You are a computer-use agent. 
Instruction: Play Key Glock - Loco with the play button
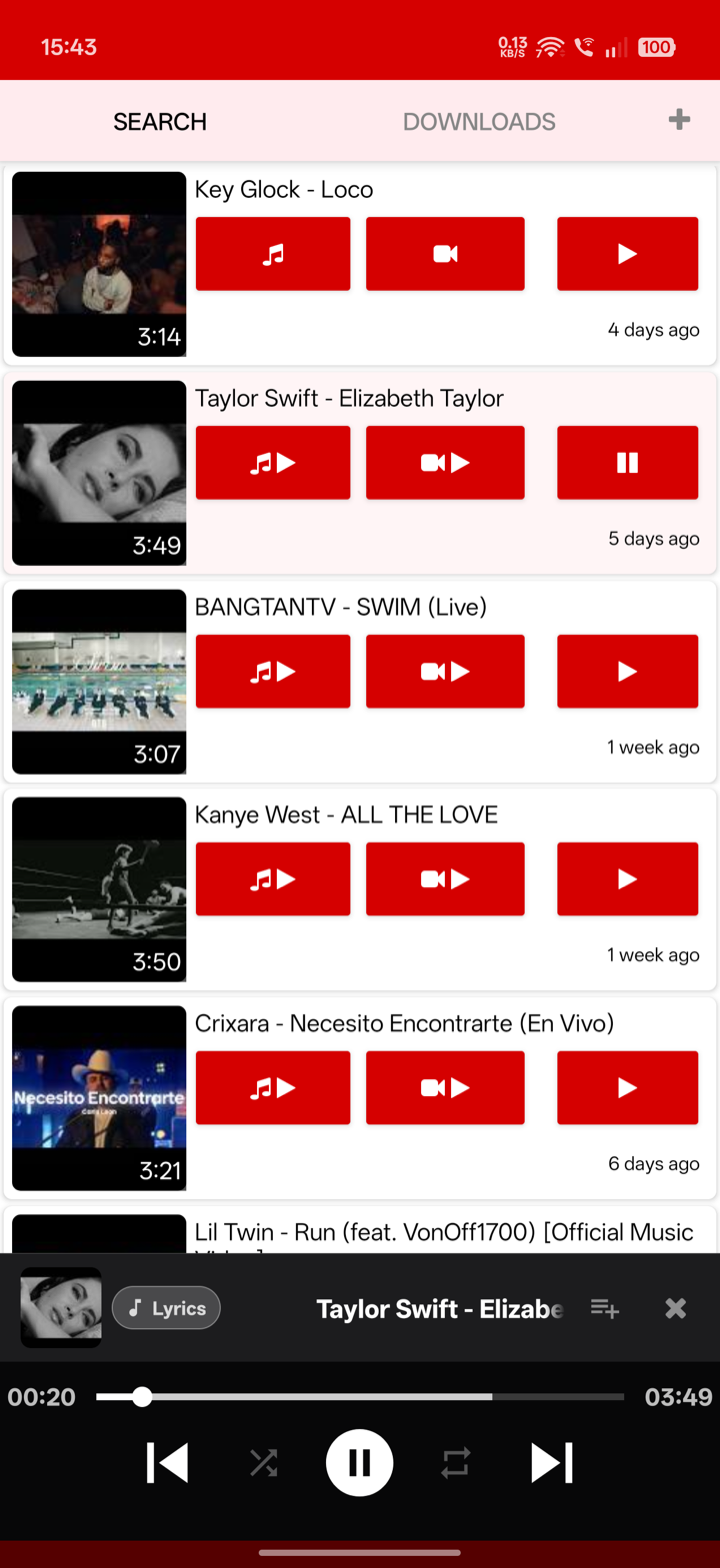pyautogui.click(x=627, y=253)
